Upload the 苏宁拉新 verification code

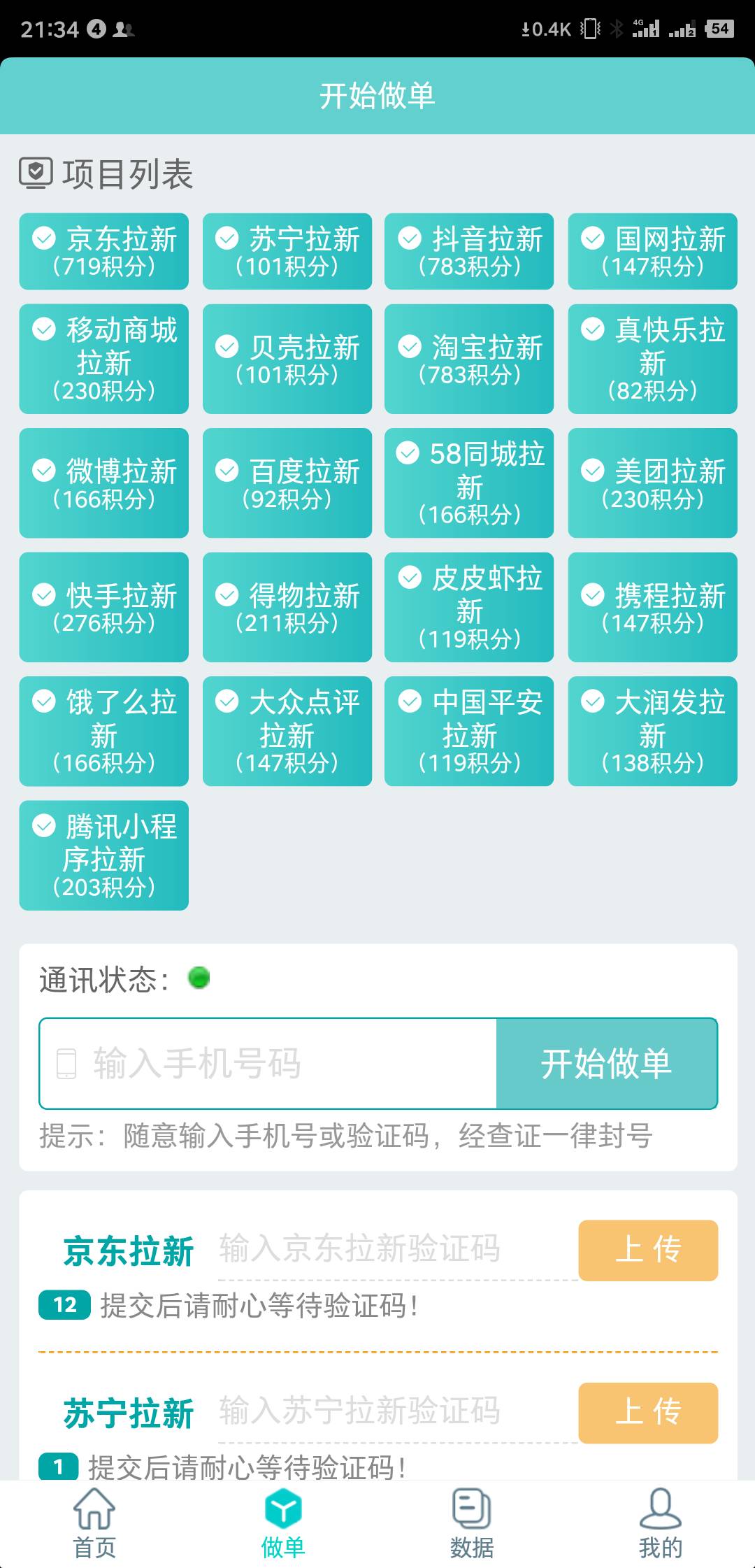(648, 1413)
